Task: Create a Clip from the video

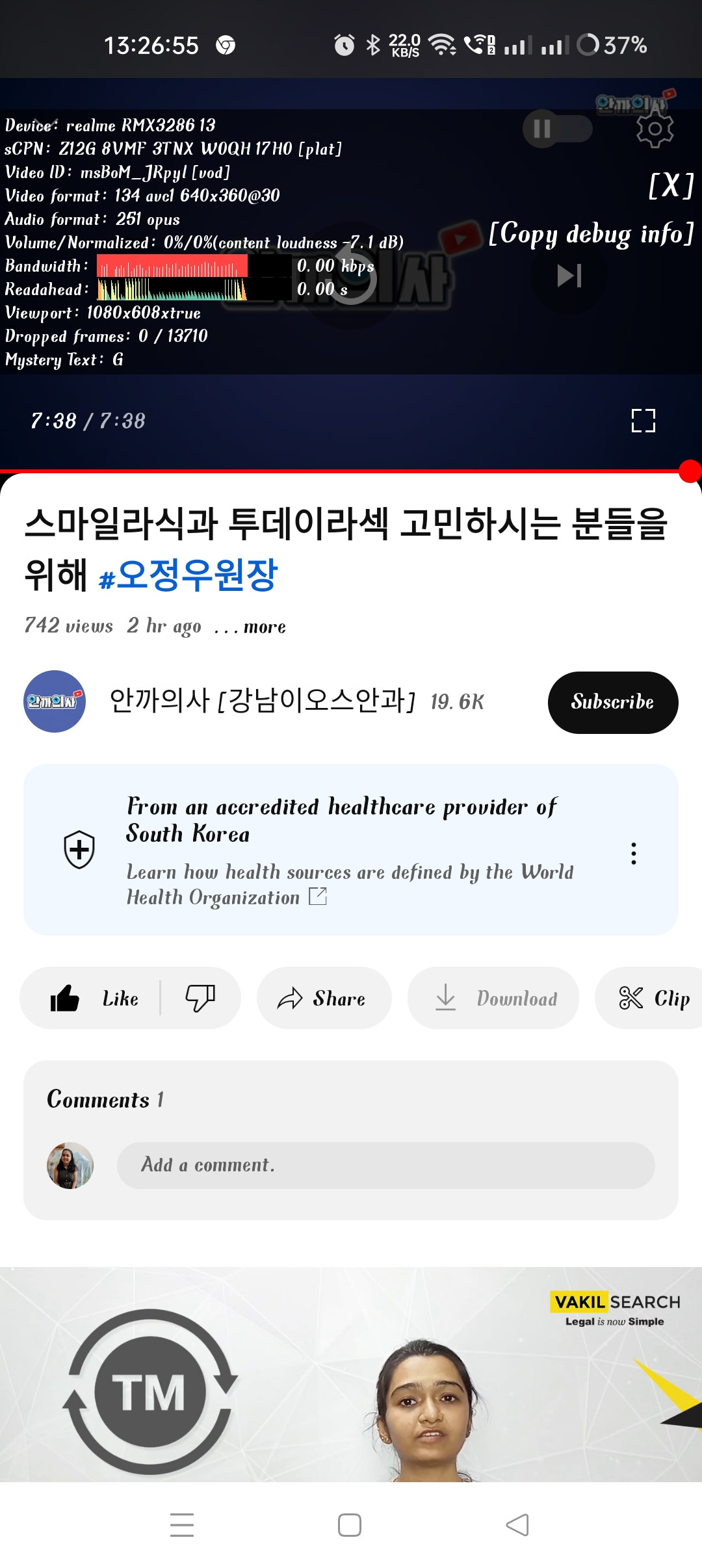Action: click(650, 999)
